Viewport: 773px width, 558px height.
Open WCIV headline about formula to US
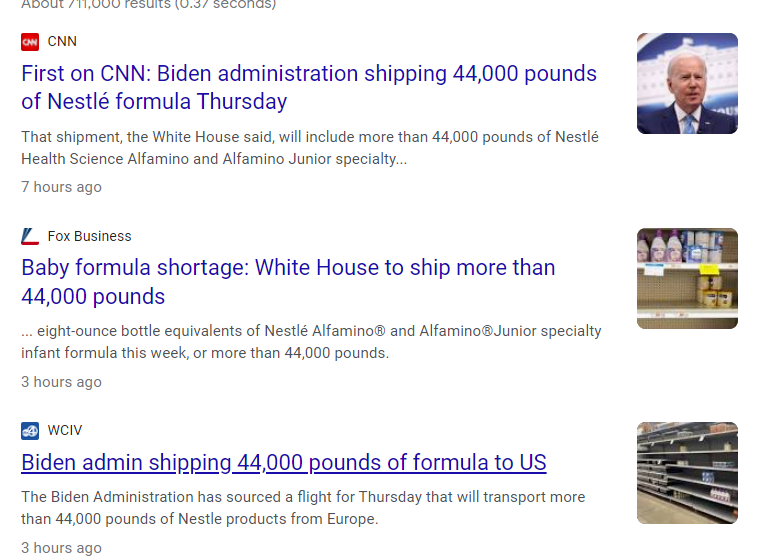click(x=284, y=463)
